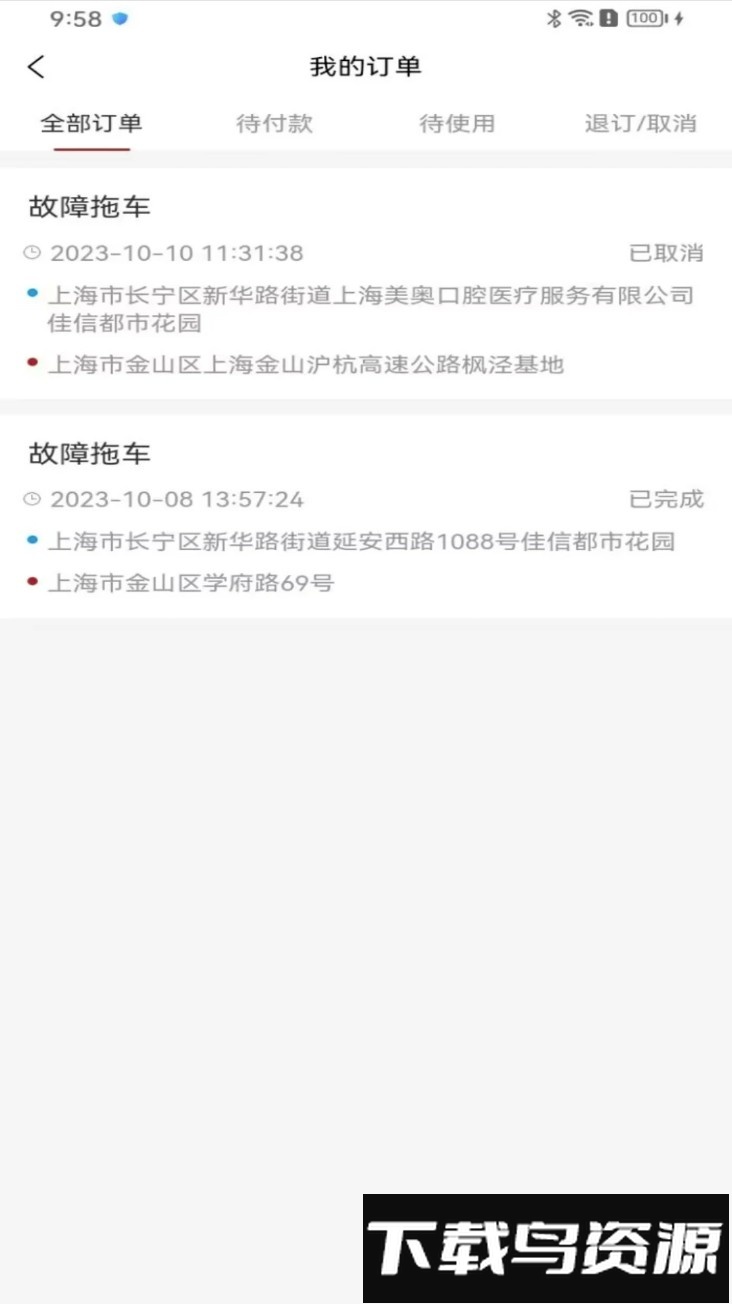
Task: Switch to the 待使用 tab
Action: (x=457, y=123)
